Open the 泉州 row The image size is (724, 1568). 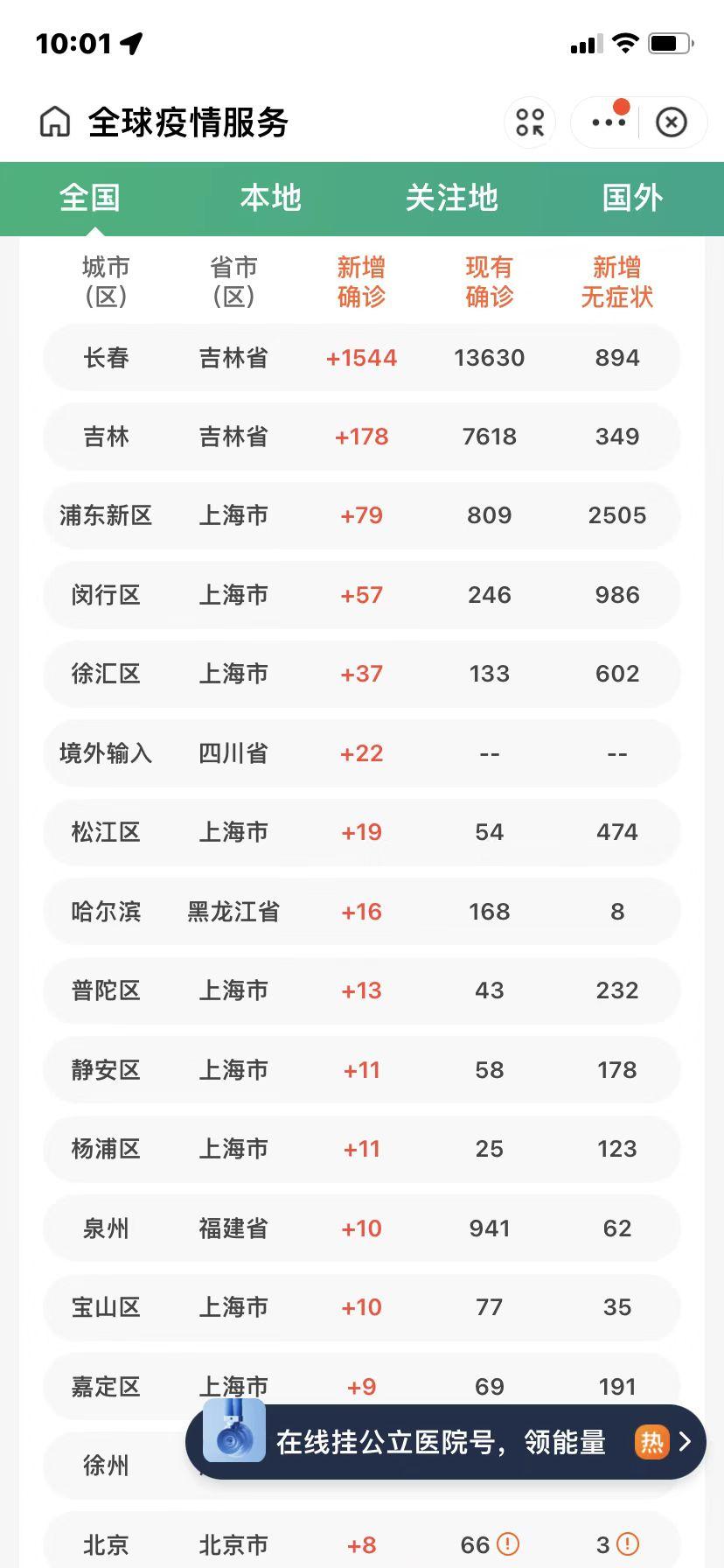pyautogui.click(x=362, y=1228)
